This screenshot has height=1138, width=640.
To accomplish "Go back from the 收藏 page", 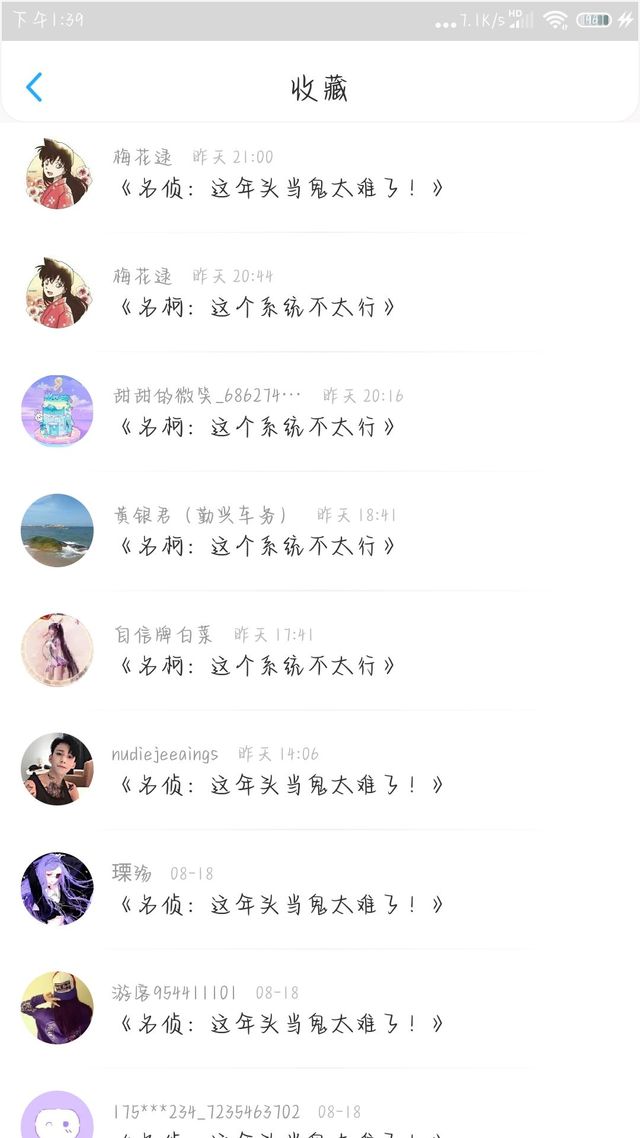I will [x=34, y=87].
